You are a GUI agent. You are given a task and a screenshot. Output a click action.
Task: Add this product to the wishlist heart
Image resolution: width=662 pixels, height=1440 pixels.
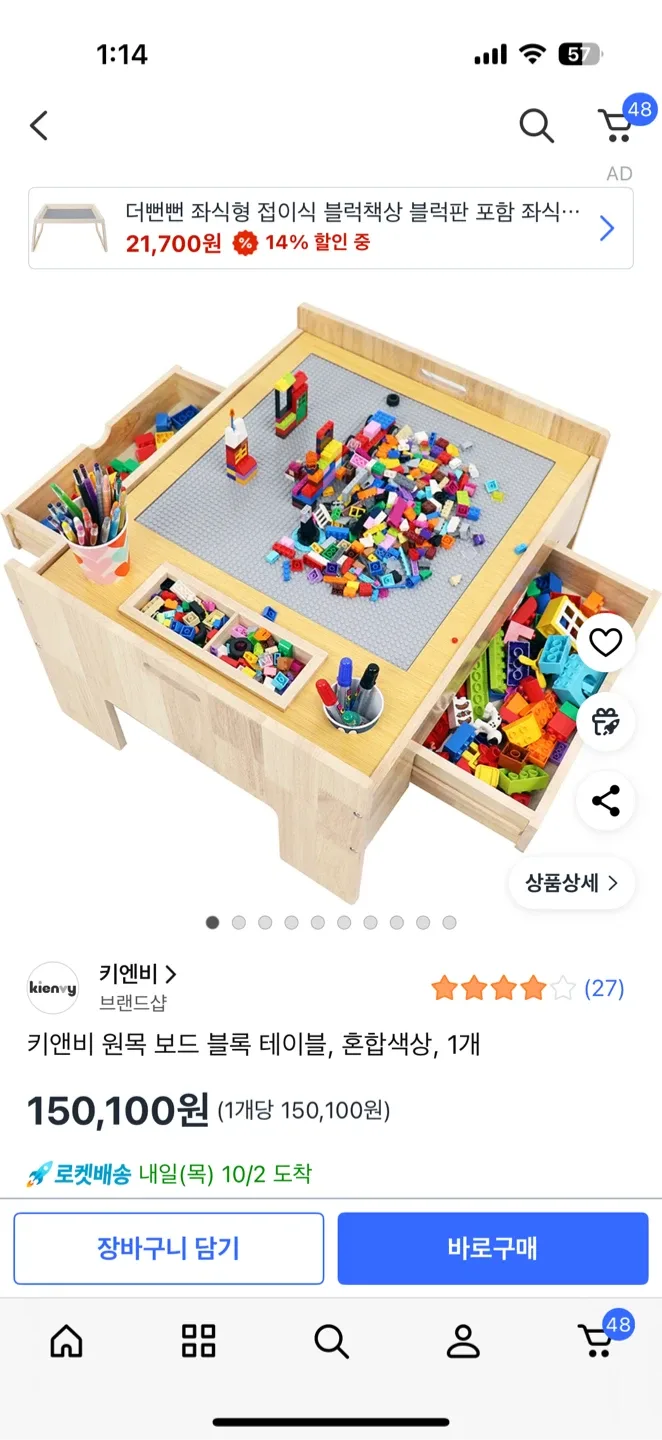(x=605, y=642)
